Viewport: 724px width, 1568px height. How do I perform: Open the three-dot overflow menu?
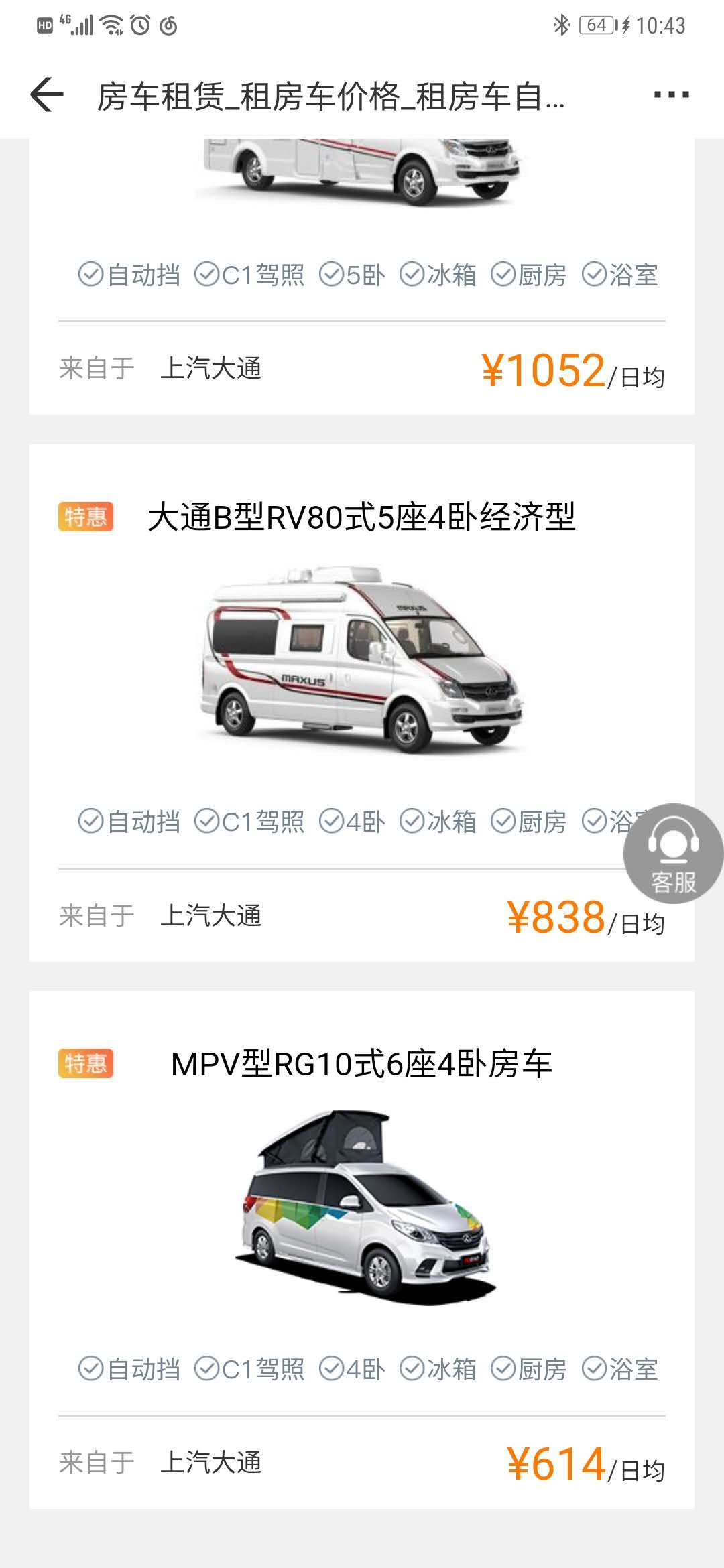pos(671,94)
